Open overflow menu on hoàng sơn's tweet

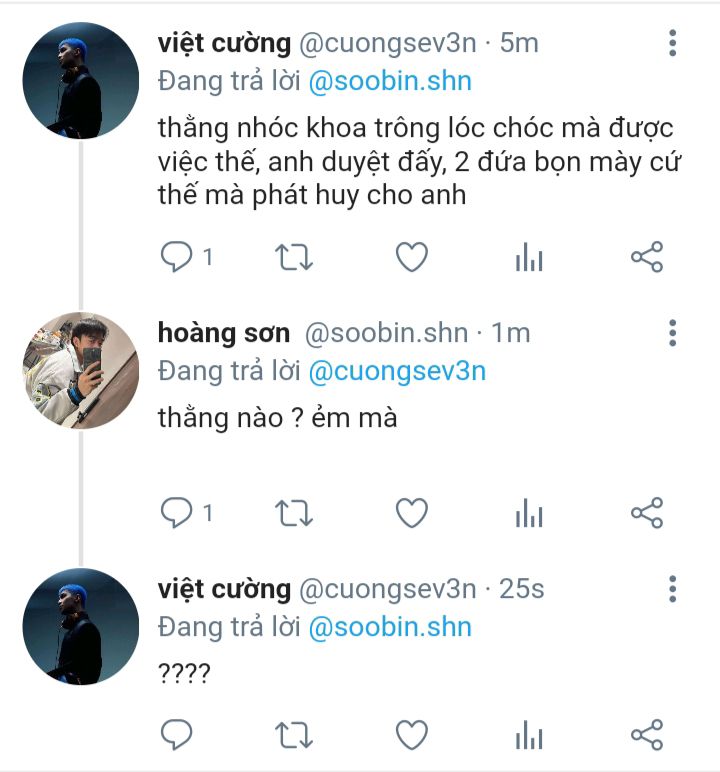point(673,333)
